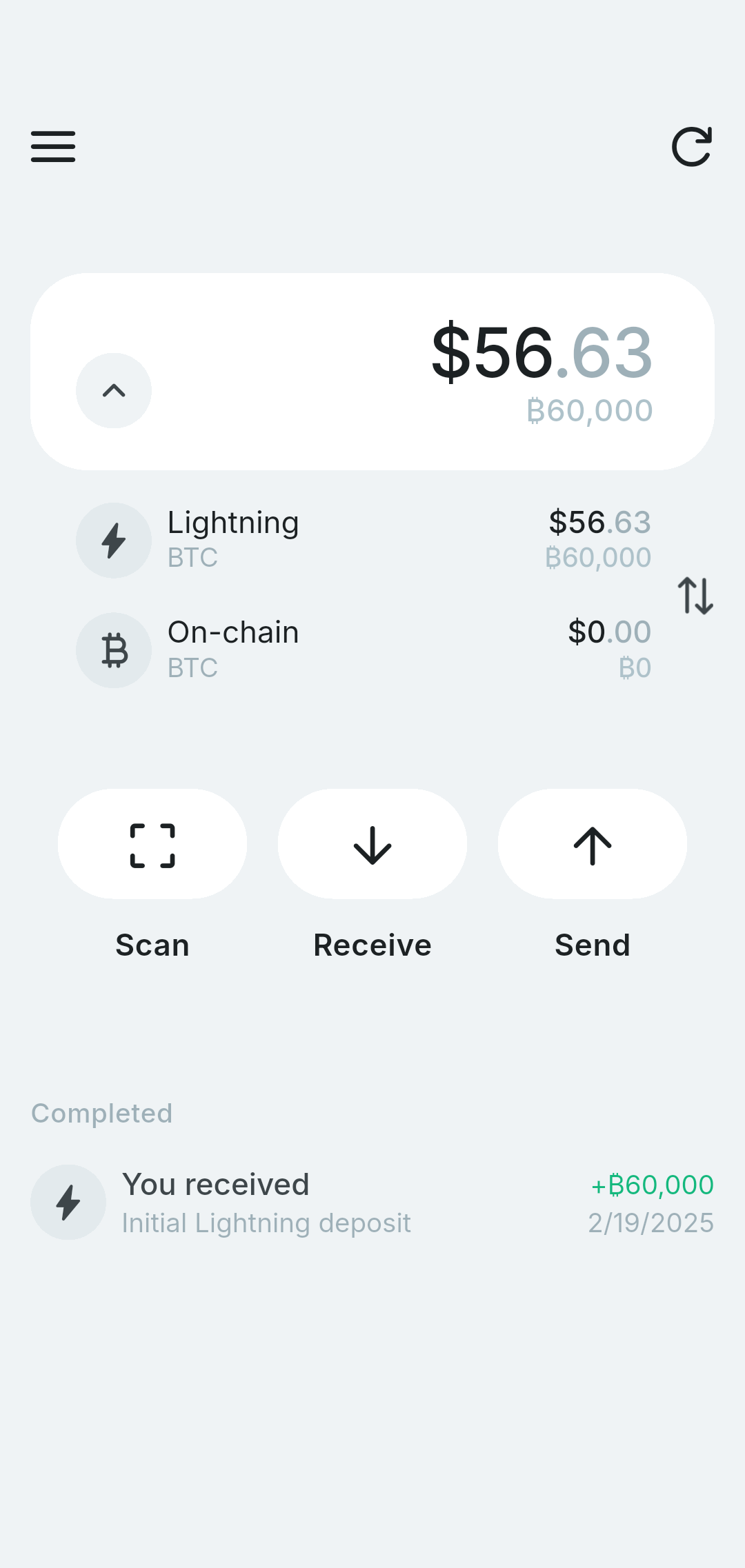Click the On-chain Bitcoin icon

pyautogui.click(x=114, y=650)
